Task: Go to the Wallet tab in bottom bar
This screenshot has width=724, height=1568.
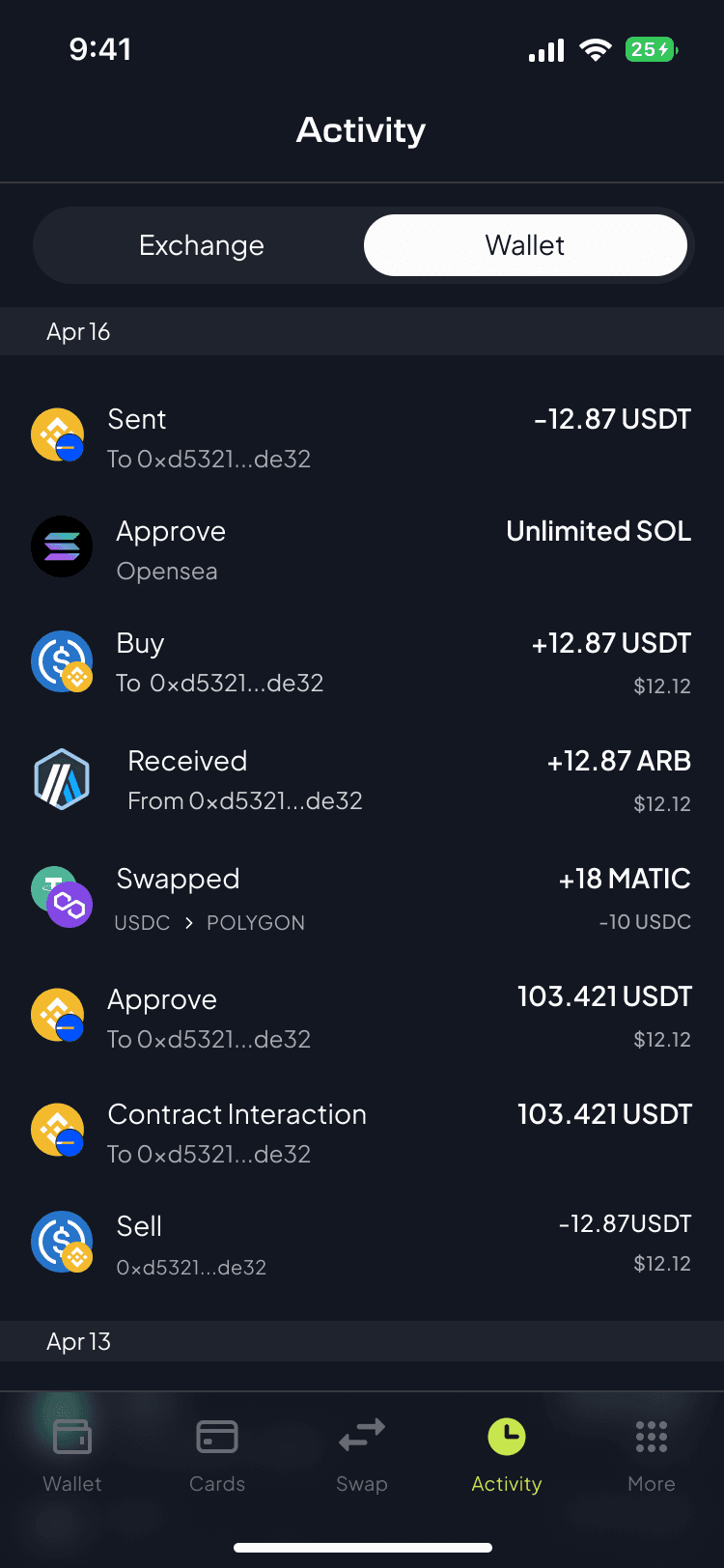Action: click(x=72, y=1454)
